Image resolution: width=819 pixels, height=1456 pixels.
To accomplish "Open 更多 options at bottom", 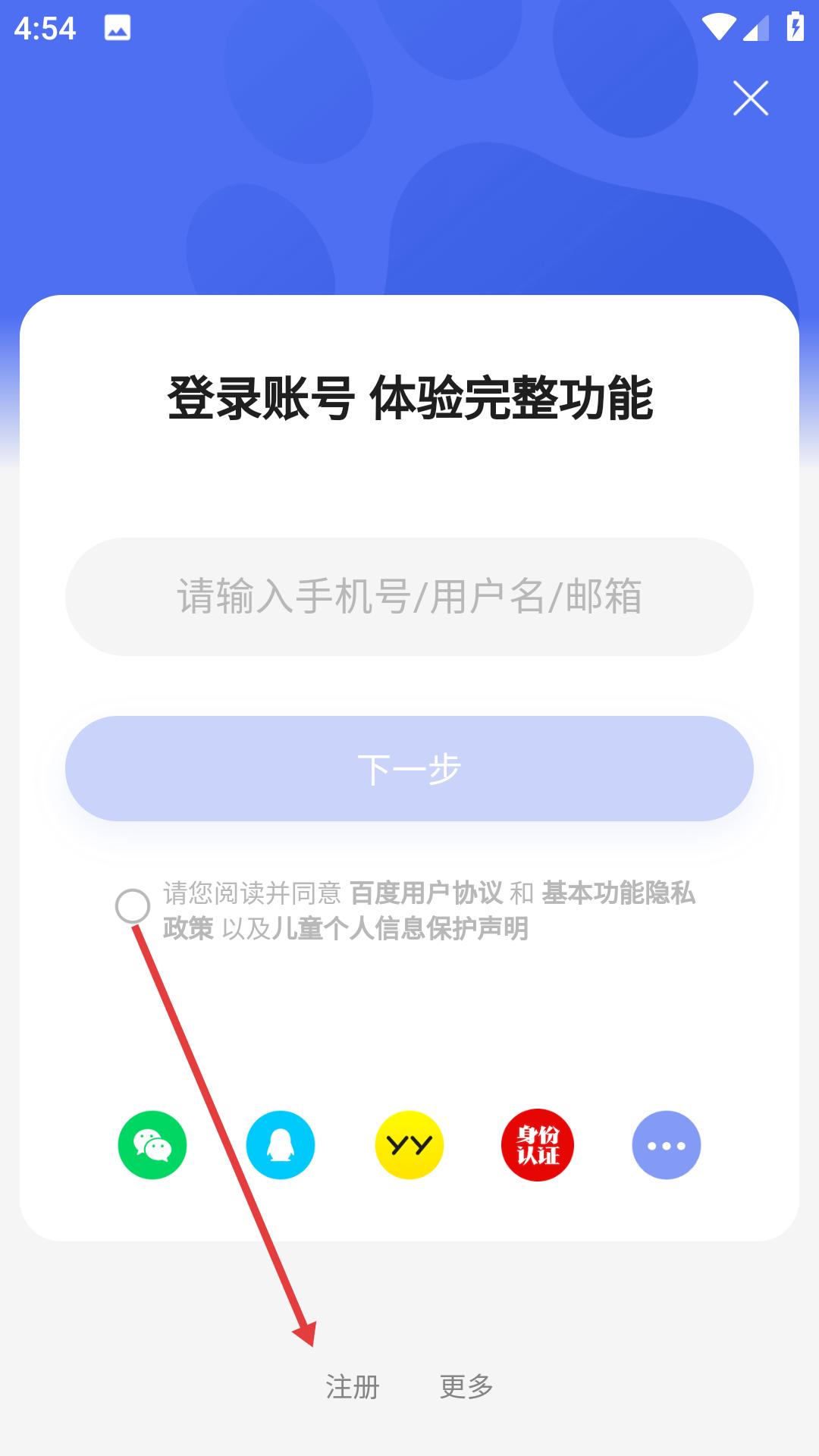I will 466,1387.
